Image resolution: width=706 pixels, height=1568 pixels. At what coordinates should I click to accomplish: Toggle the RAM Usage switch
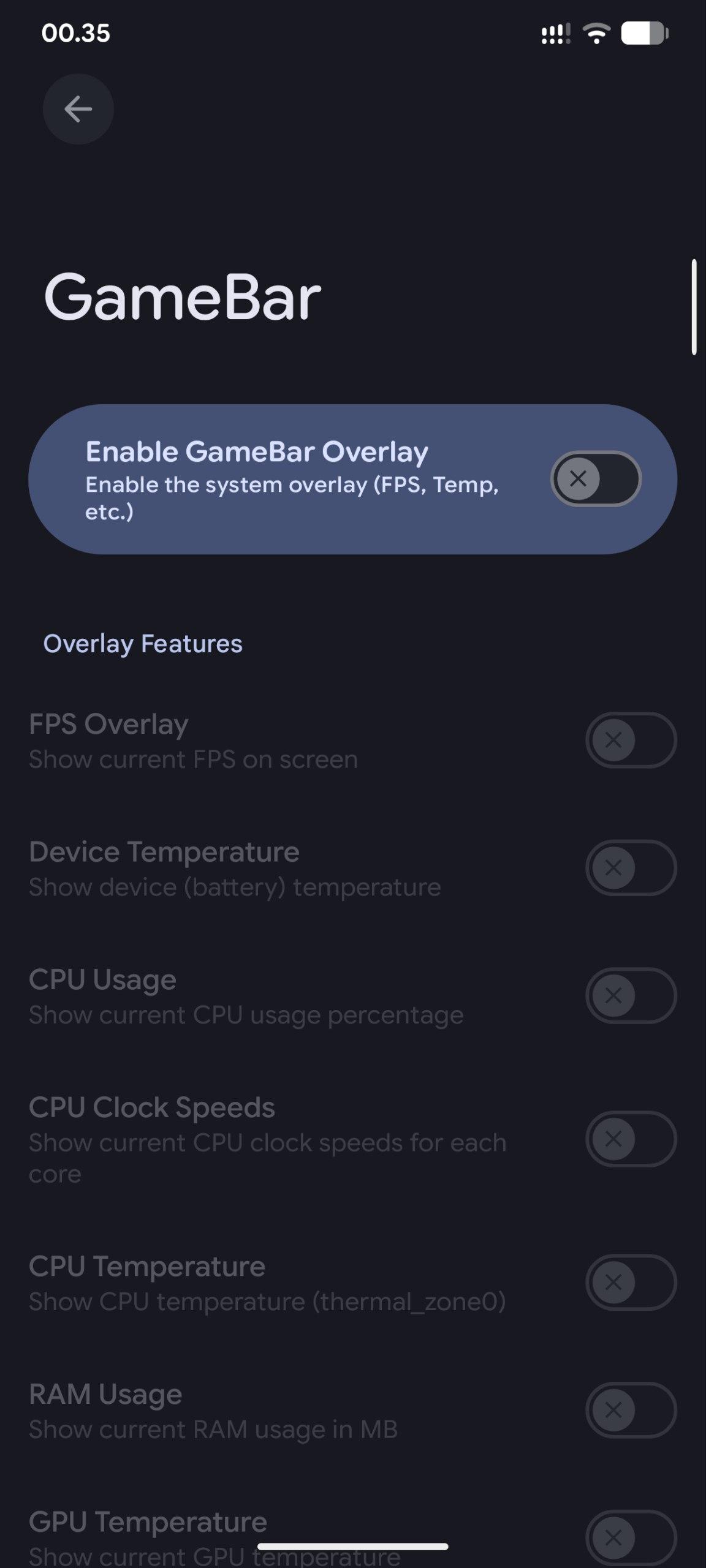click(631, 1410)
